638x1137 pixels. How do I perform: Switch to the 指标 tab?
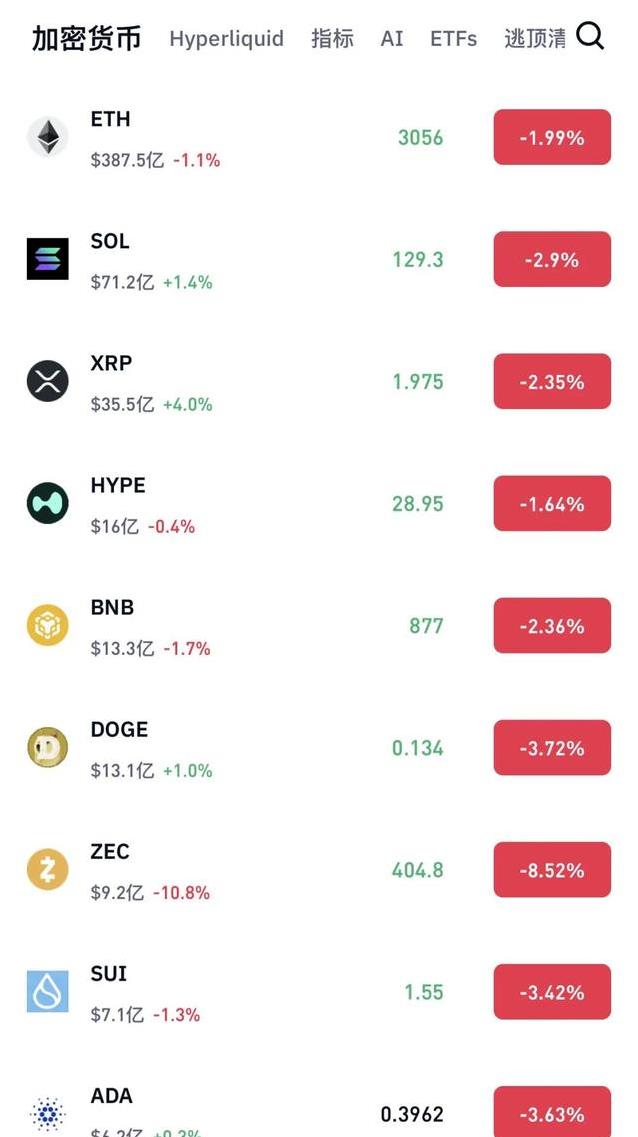332,39
